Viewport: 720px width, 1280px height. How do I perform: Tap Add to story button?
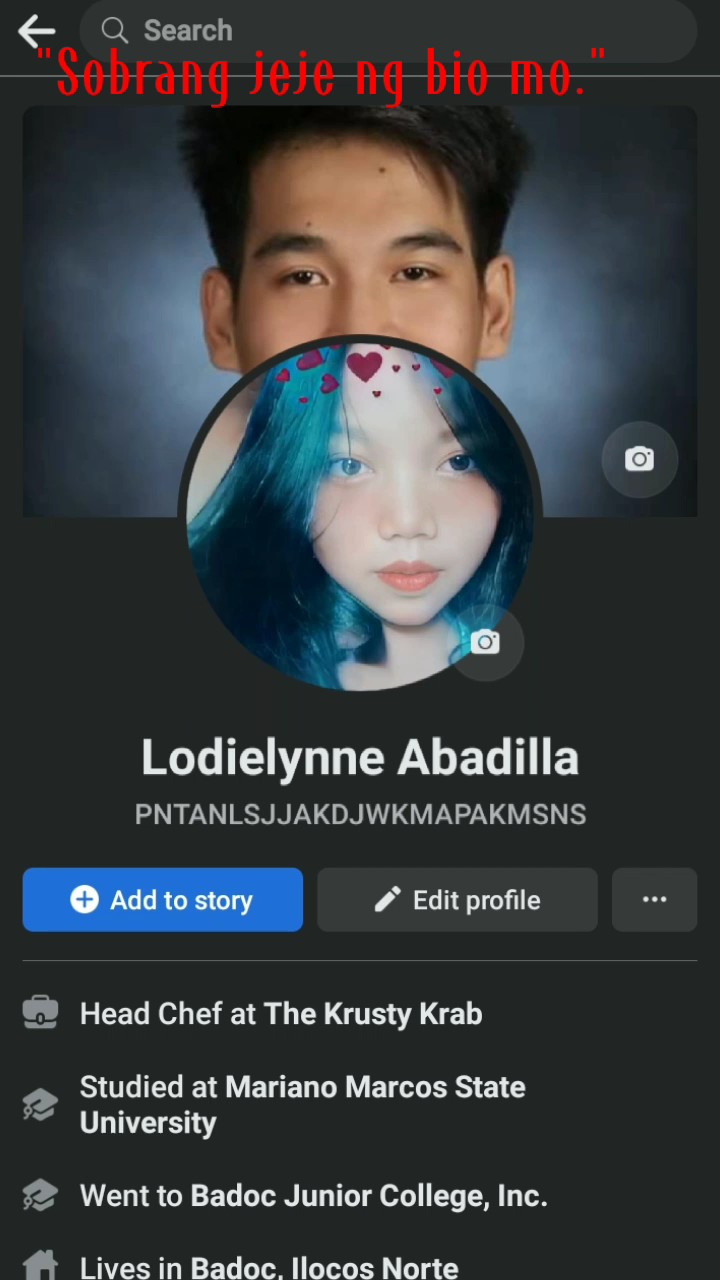coord(163,900)
